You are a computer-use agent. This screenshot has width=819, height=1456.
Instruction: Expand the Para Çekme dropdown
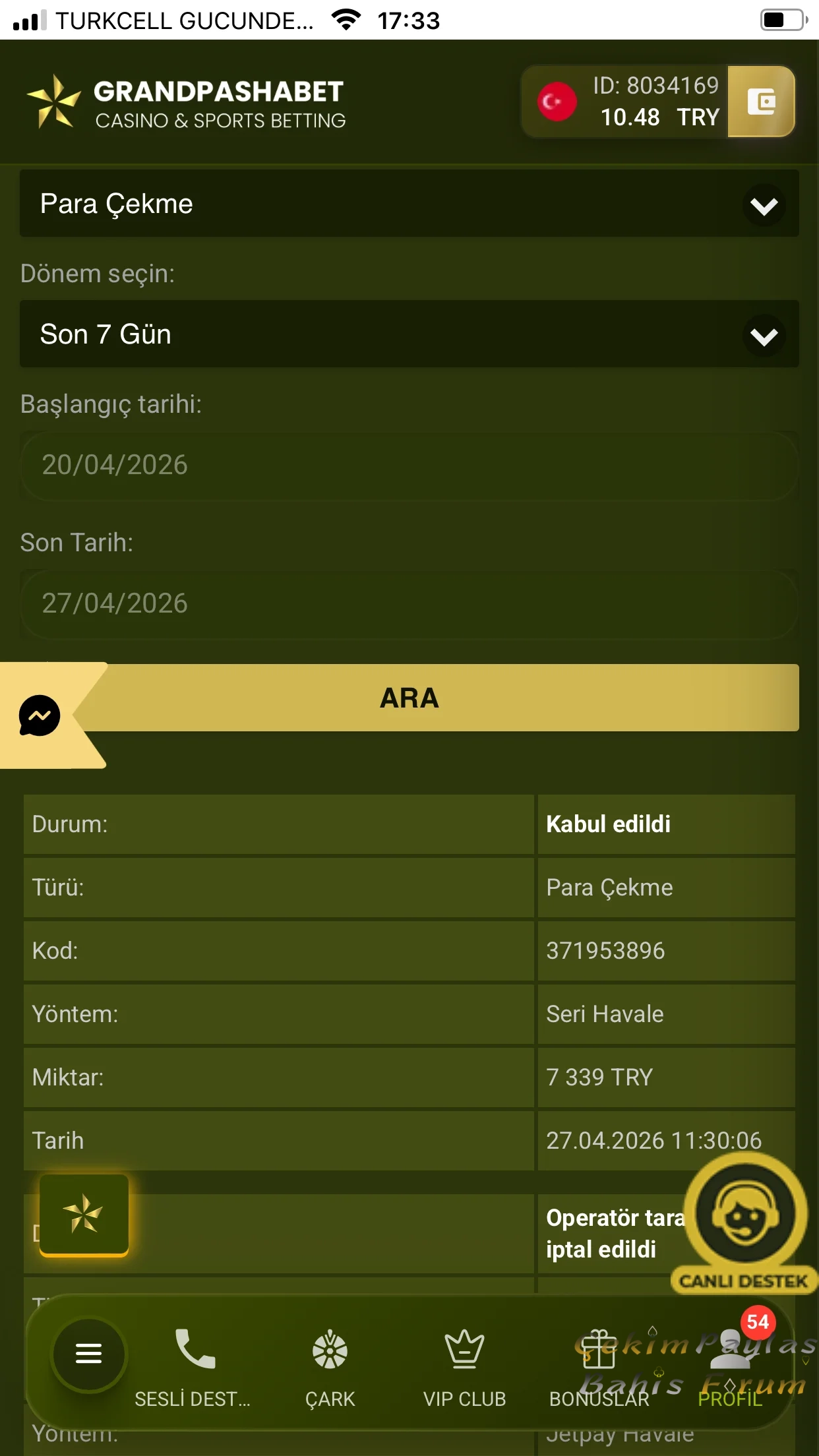[x=409, y=204]
